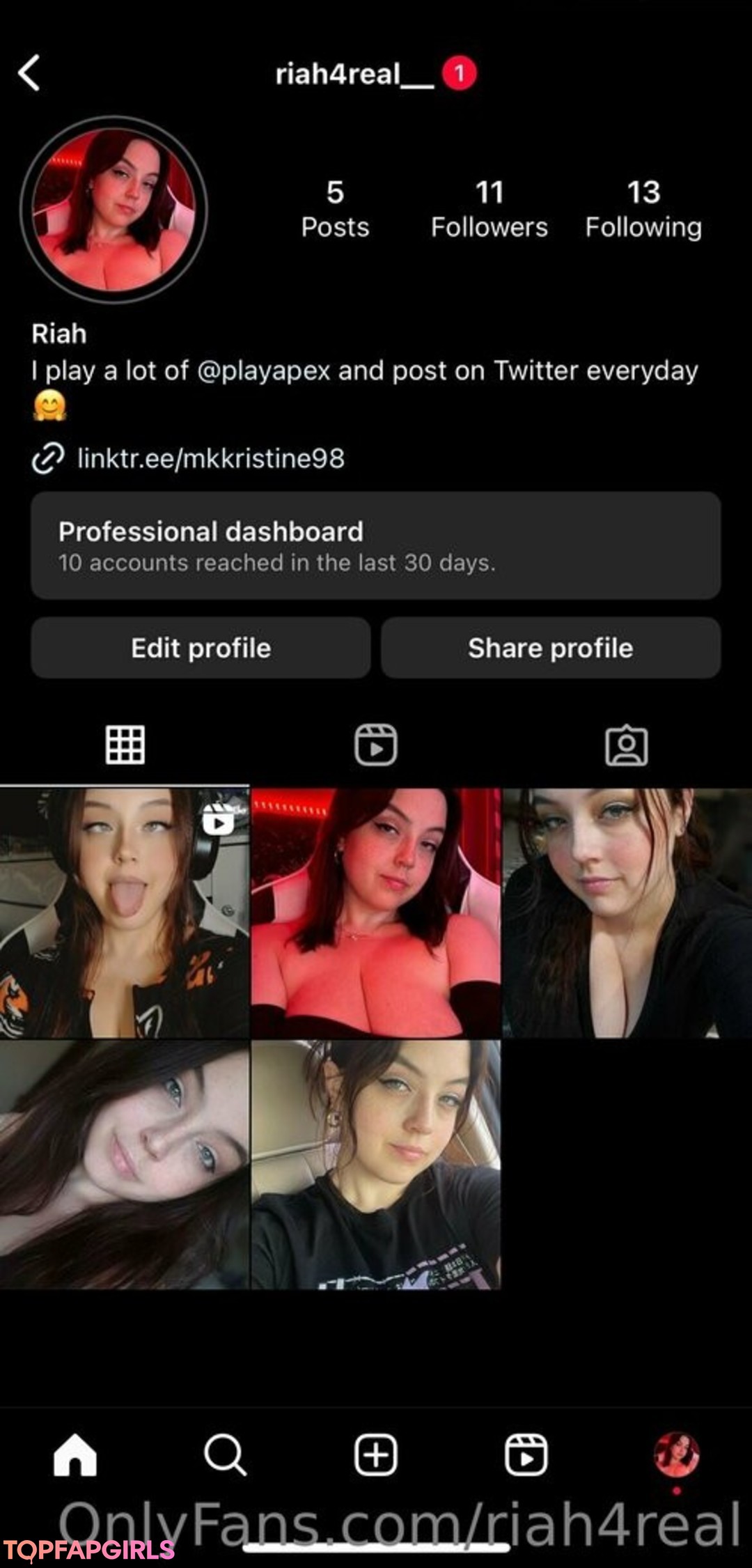
Task: Open the car selfie post
Action: (376, 1164)
